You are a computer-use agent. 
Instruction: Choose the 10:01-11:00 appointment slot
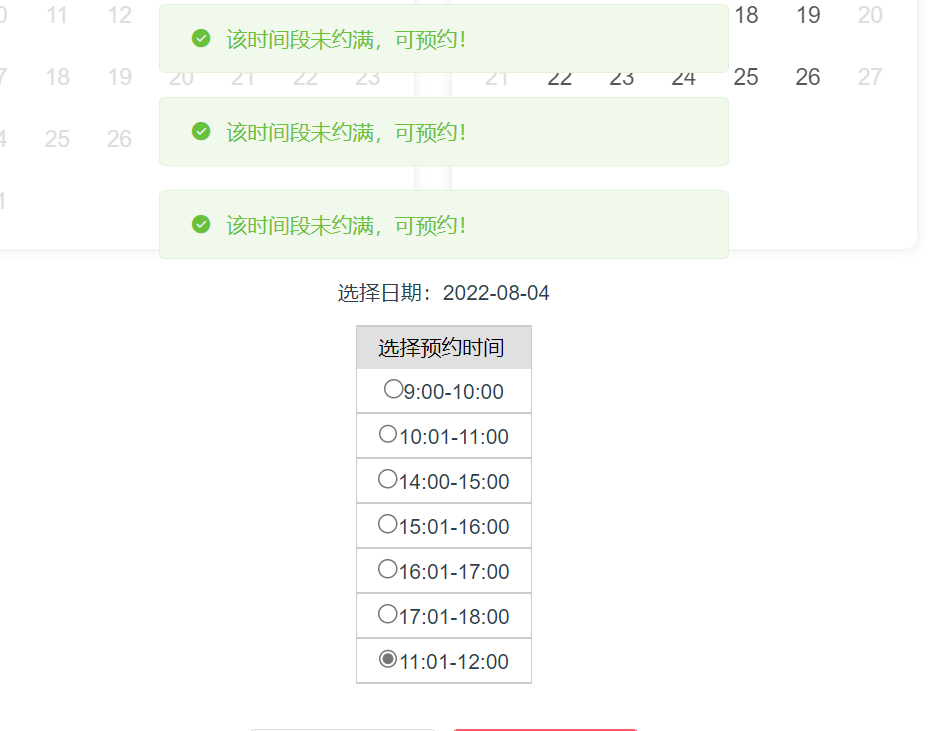(388, 435)
